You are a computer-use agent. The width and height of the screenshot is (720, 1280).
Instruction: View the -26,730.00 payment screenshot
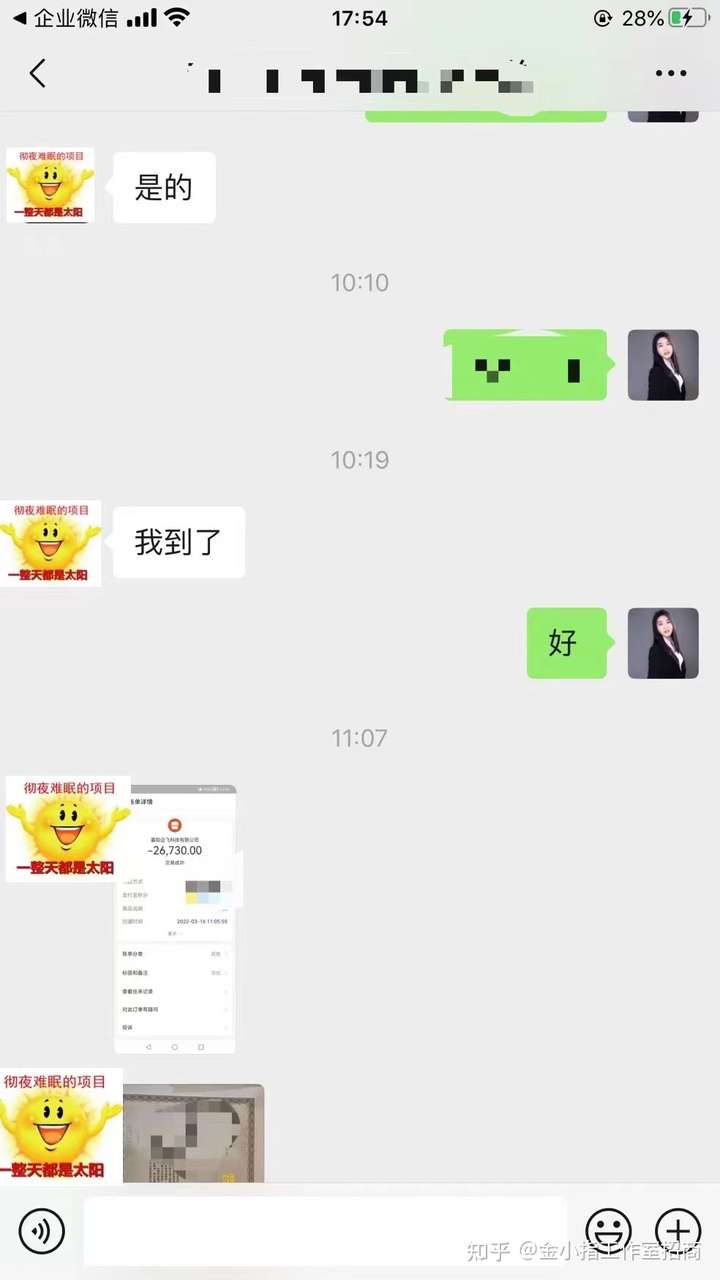175,918
